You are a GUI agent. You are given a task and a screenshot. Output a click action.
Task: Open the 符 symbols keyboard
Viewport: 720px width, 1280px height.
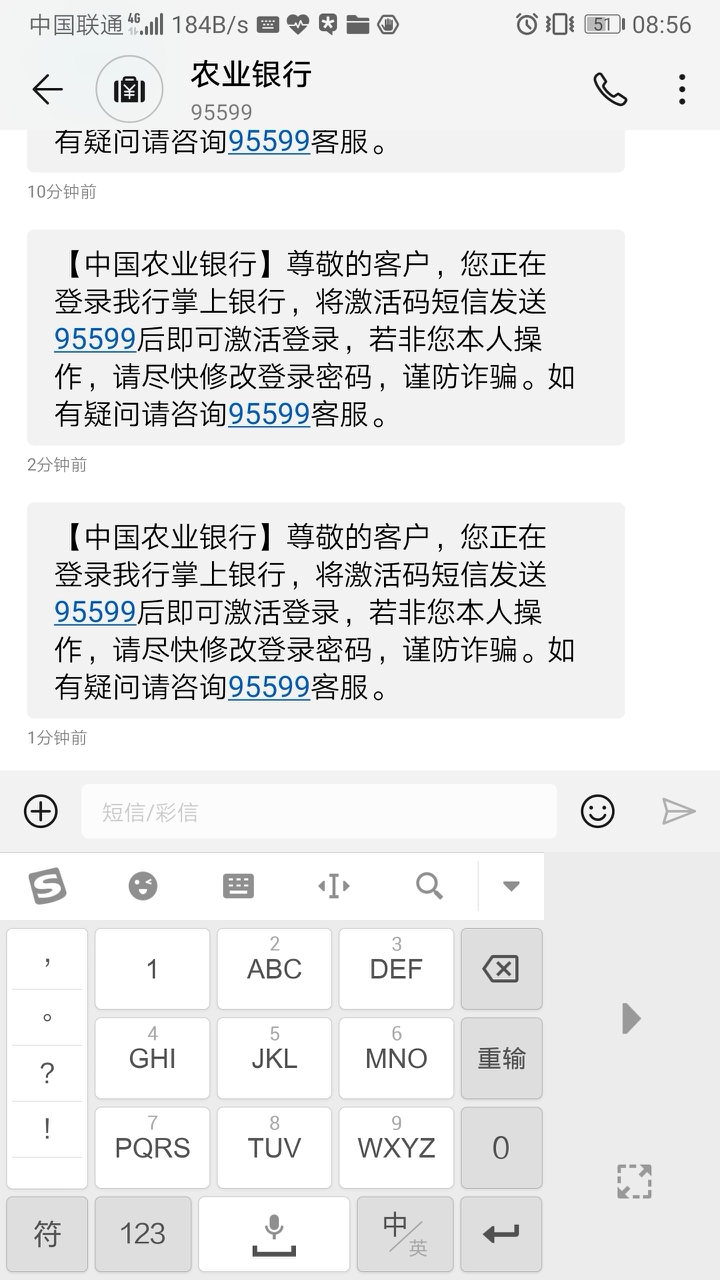[x=47, y=1234]
